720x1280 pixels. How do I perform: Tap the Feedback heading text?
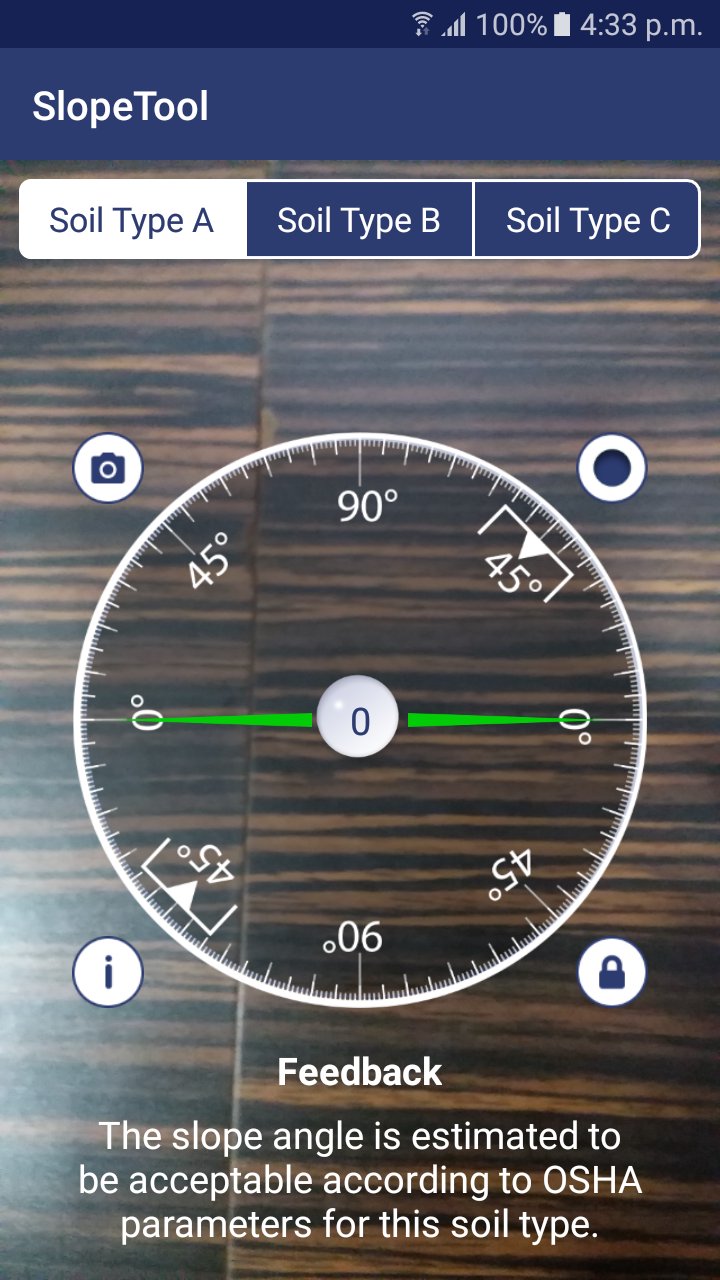tap(360, 1071)
